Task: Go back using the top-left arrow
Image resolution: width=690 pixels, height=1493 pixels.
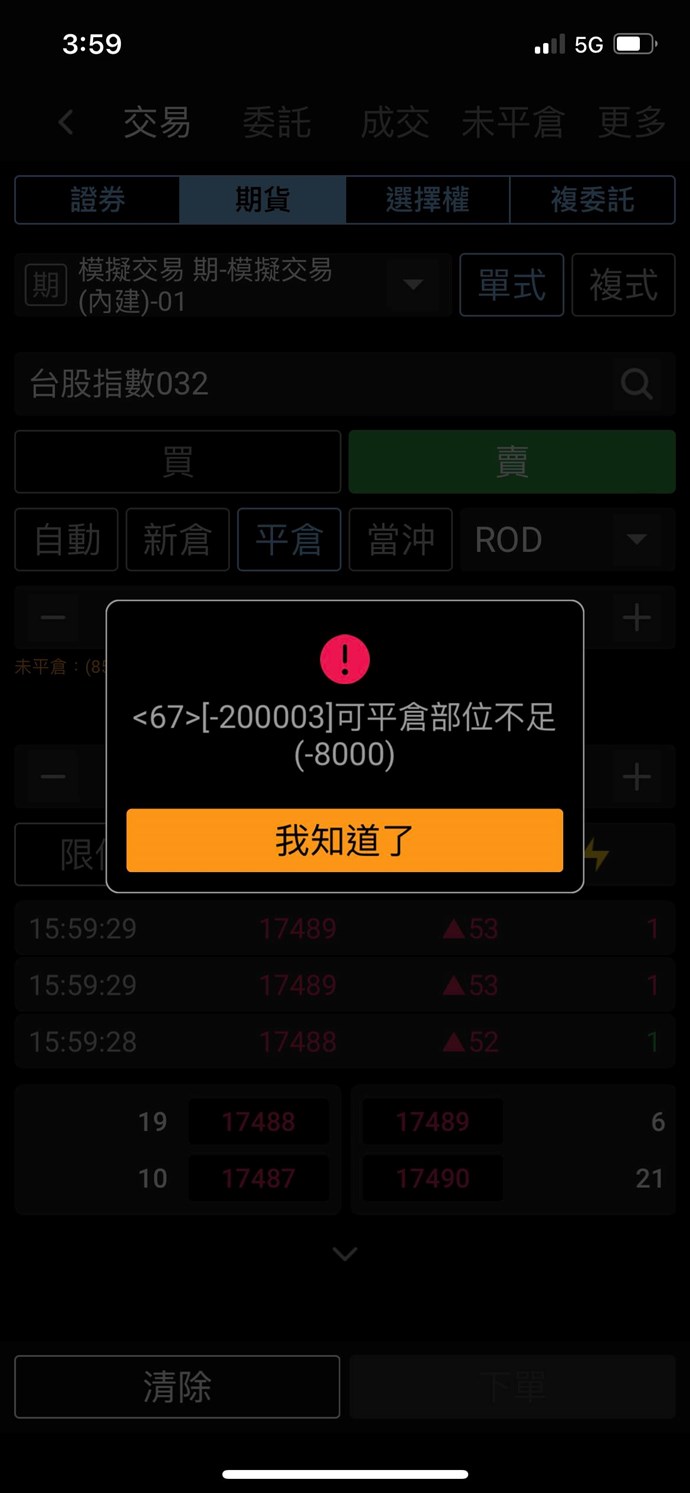Action: (66, 123)
